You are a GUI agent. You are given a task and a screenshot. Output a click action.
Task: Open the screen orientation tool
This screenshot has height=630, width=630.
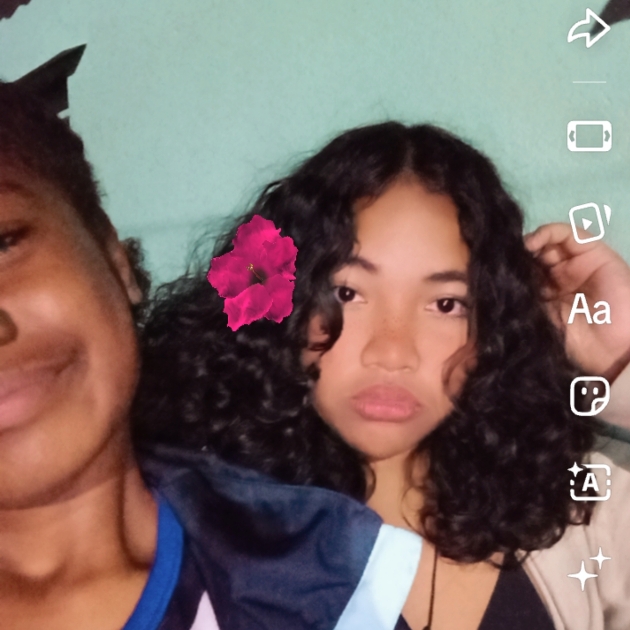point(589,136)
